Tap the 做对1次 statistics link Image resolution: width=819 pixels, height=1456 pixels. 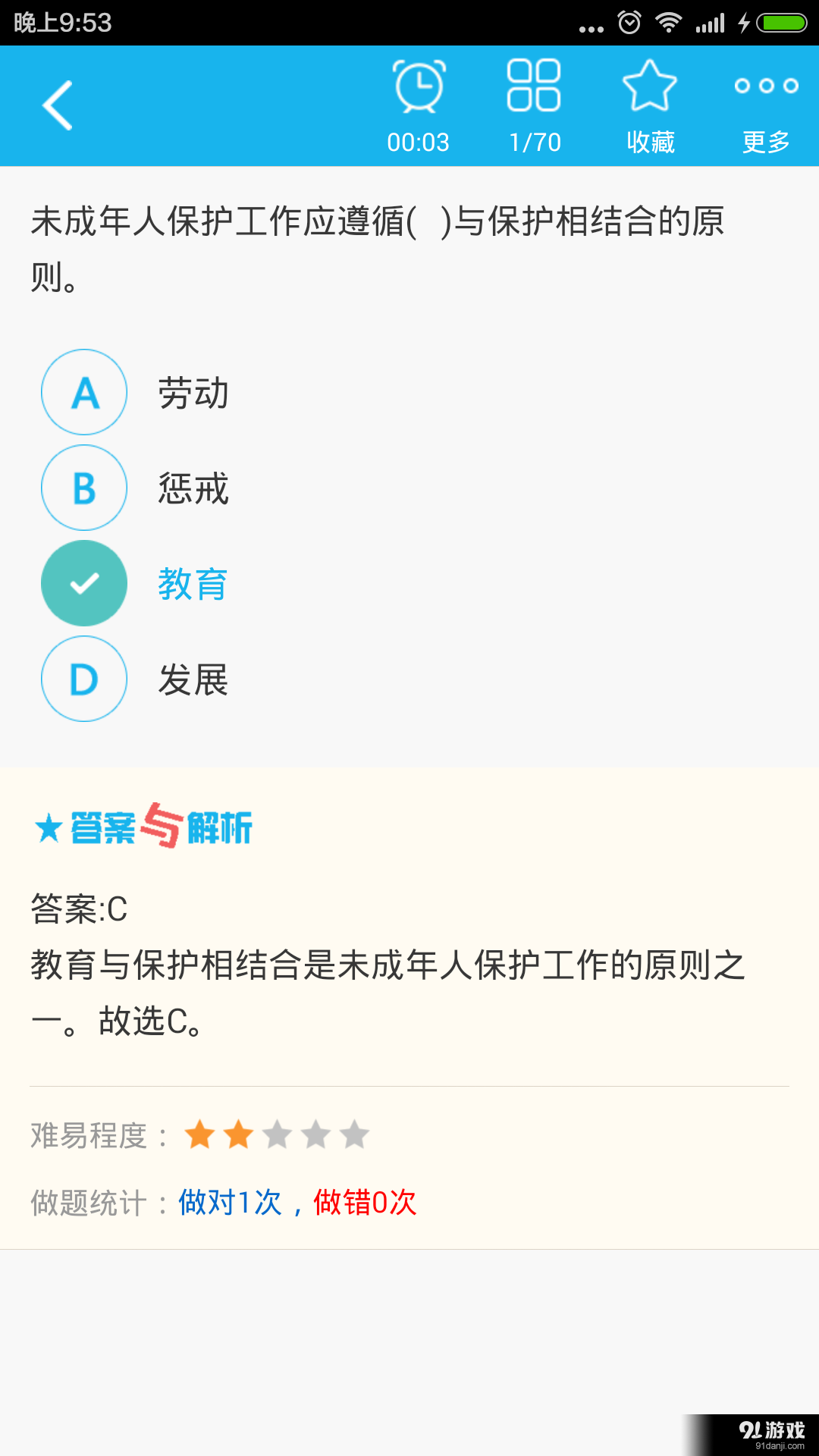pos(227,1202)
